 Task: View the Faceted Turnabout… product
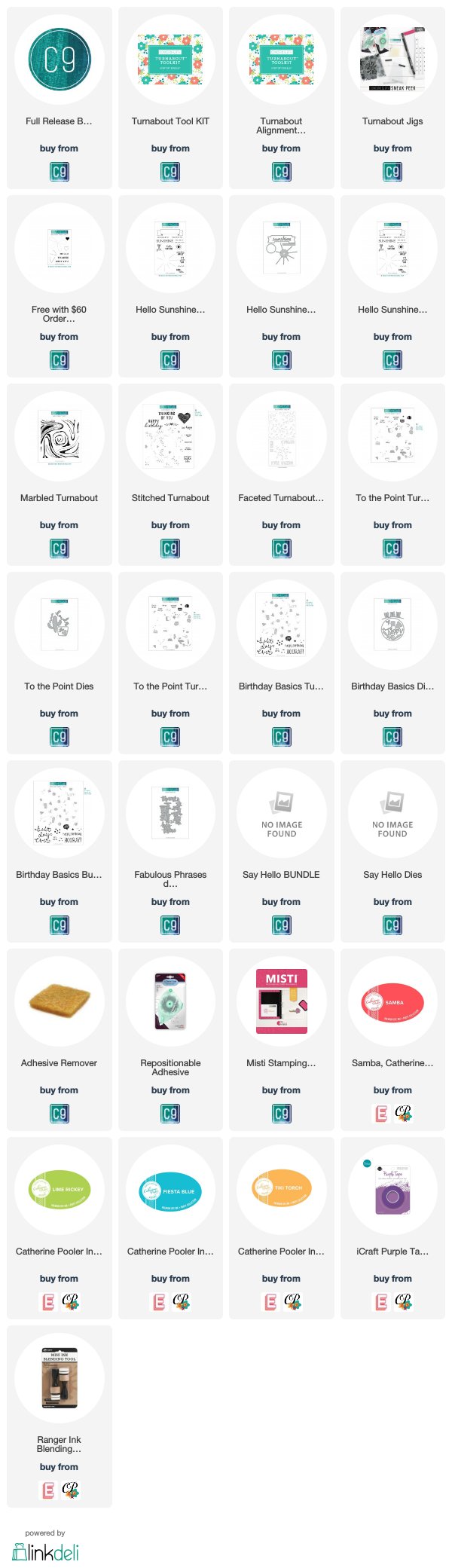tap(281, 437)
